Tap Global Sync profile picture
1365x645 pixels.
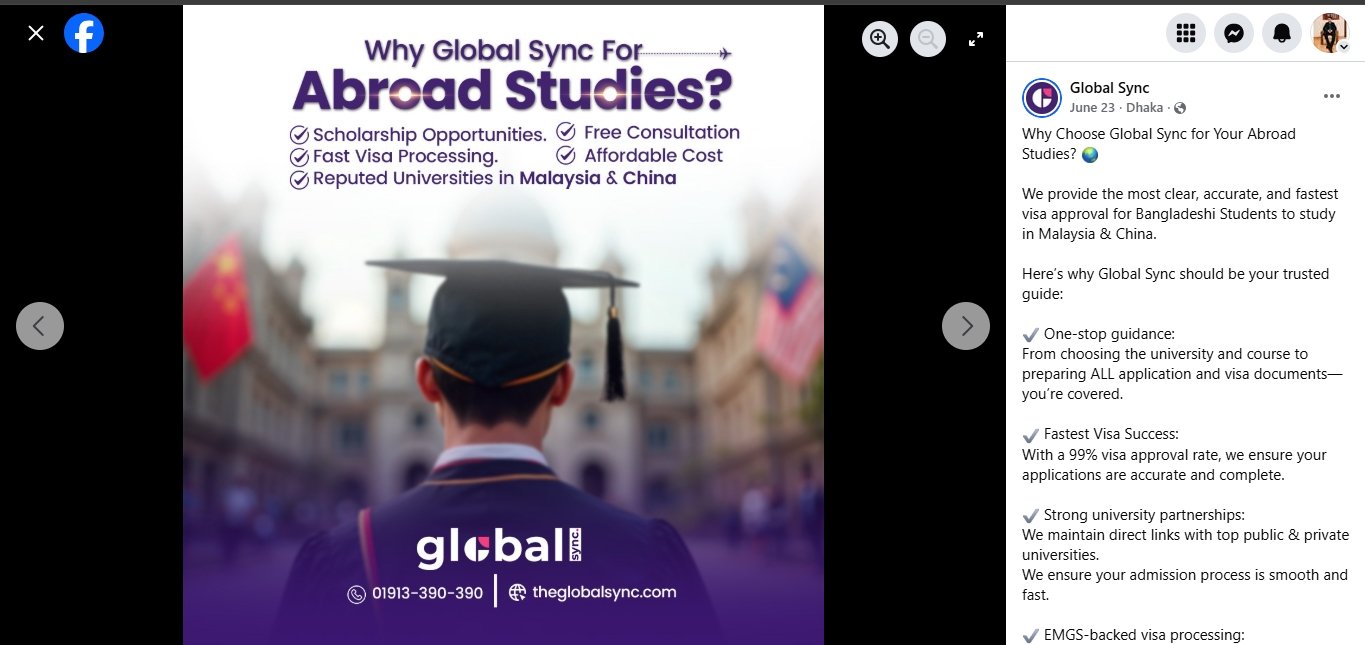pyautogui.click(x=1042, y=97)
